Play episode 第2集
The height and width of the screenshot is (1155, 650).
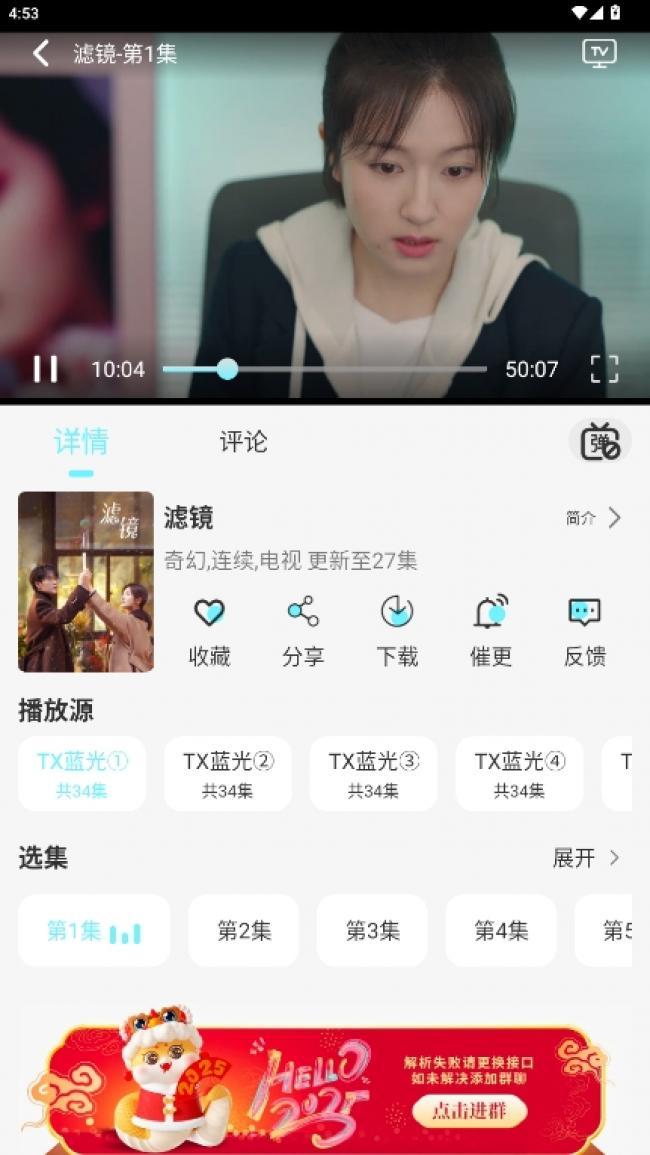[244, 931]
